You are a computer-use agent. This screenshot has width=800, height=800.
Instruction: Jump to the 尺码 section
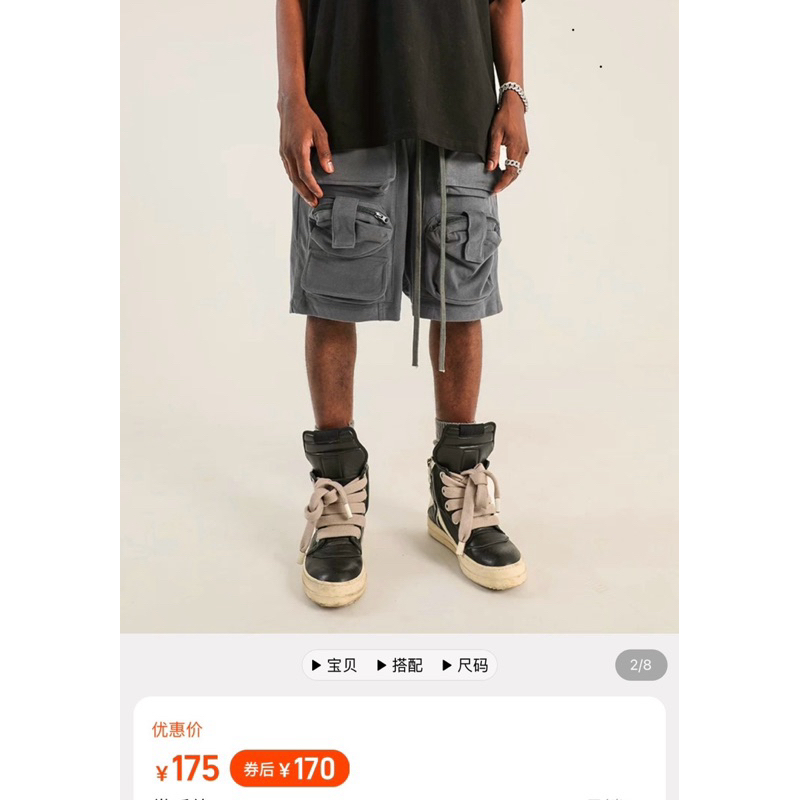click(x=466, y=665)
